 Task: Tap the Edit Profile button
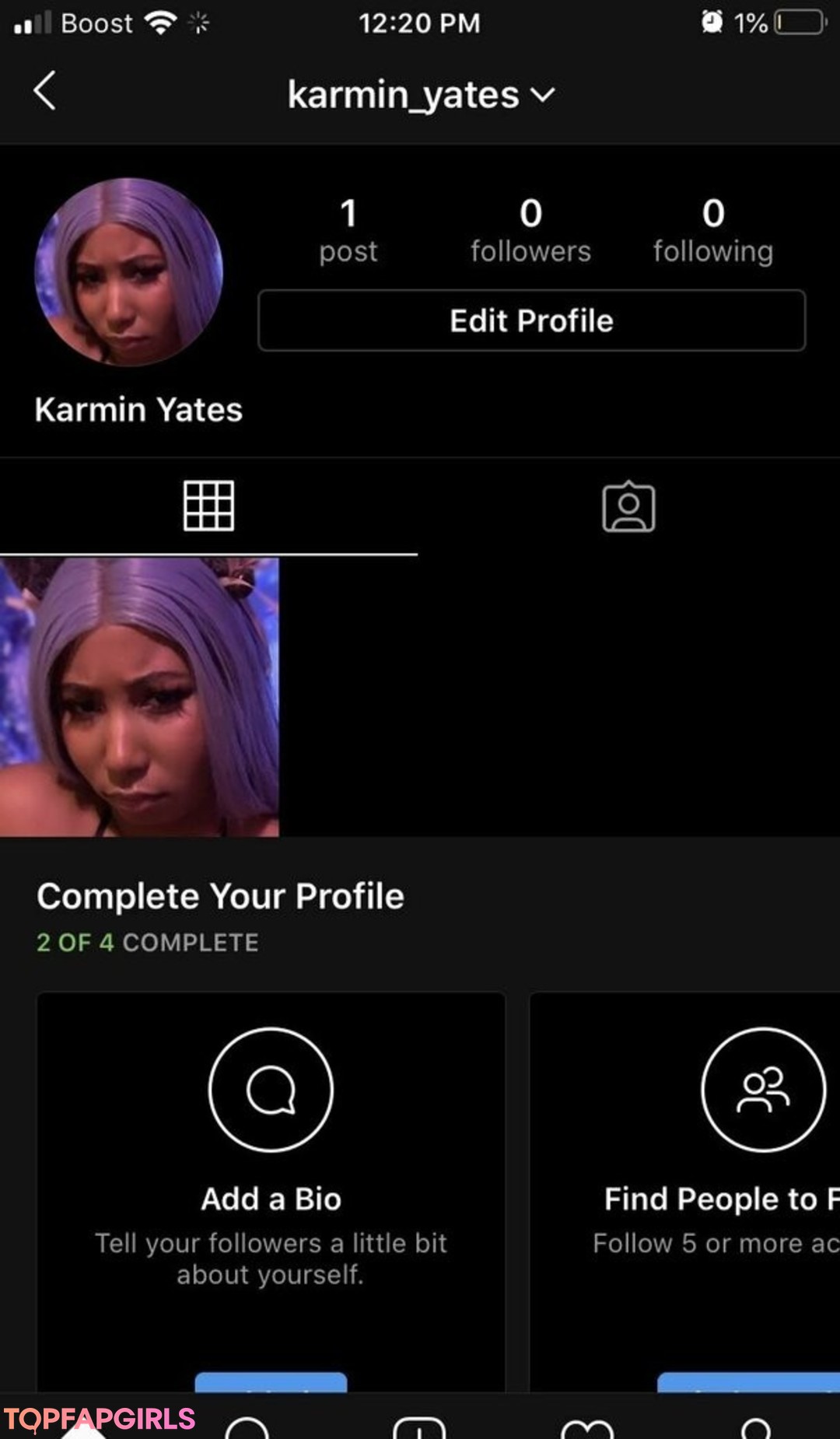(532, 320)
